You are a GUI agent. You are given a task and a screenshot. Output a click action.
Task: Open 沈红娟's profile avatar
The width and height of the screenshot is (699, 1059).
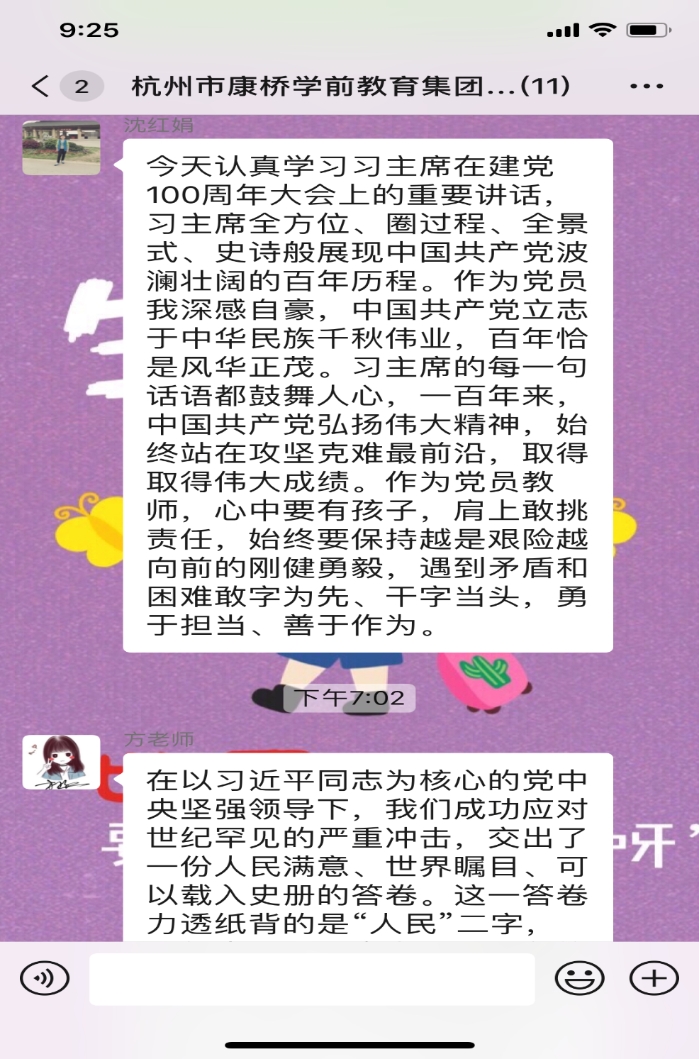(61, 148)
